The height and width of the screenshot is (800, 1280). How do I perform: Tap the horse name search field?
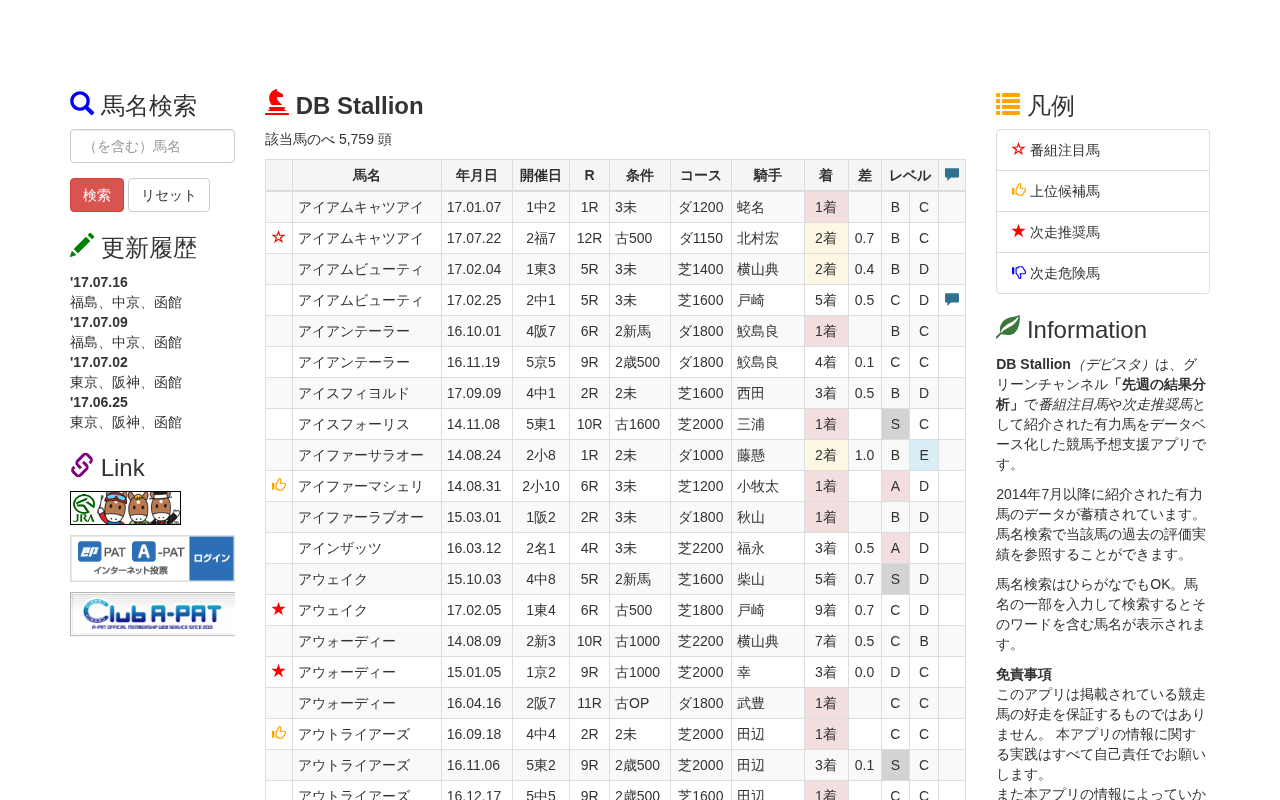click(152, 146)
